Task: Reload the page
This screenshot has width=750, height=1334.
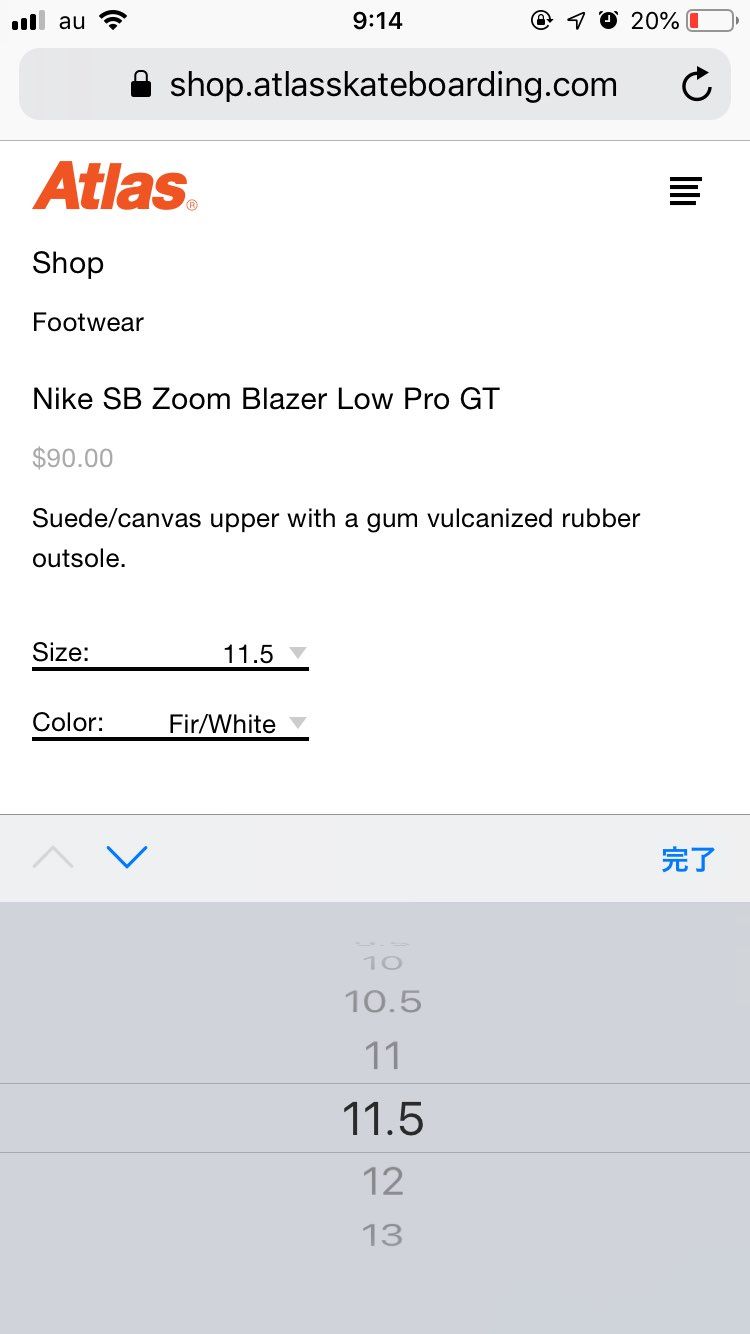Action: 696,85
